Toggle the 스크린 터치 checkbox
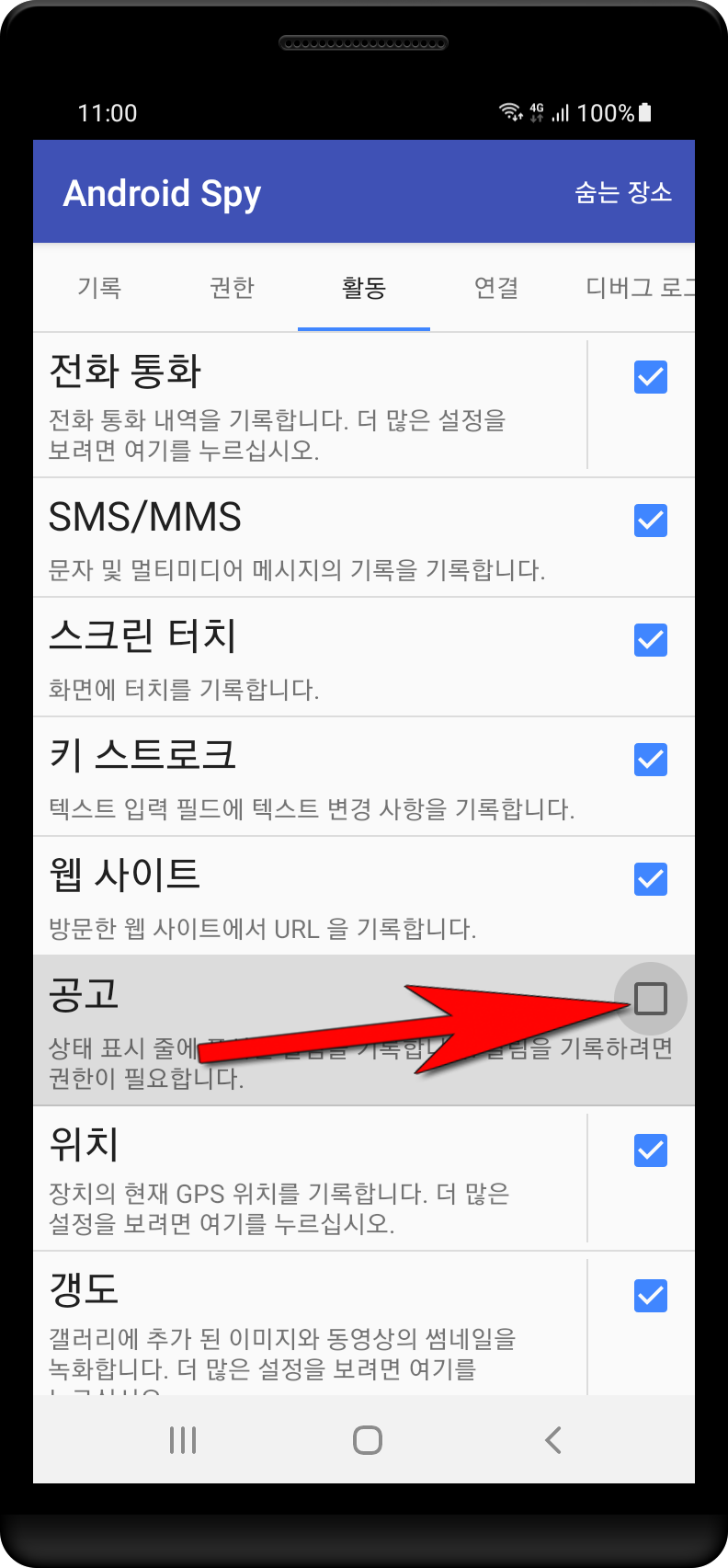The height and width of the screenshot is (1568, 728). 651,640
